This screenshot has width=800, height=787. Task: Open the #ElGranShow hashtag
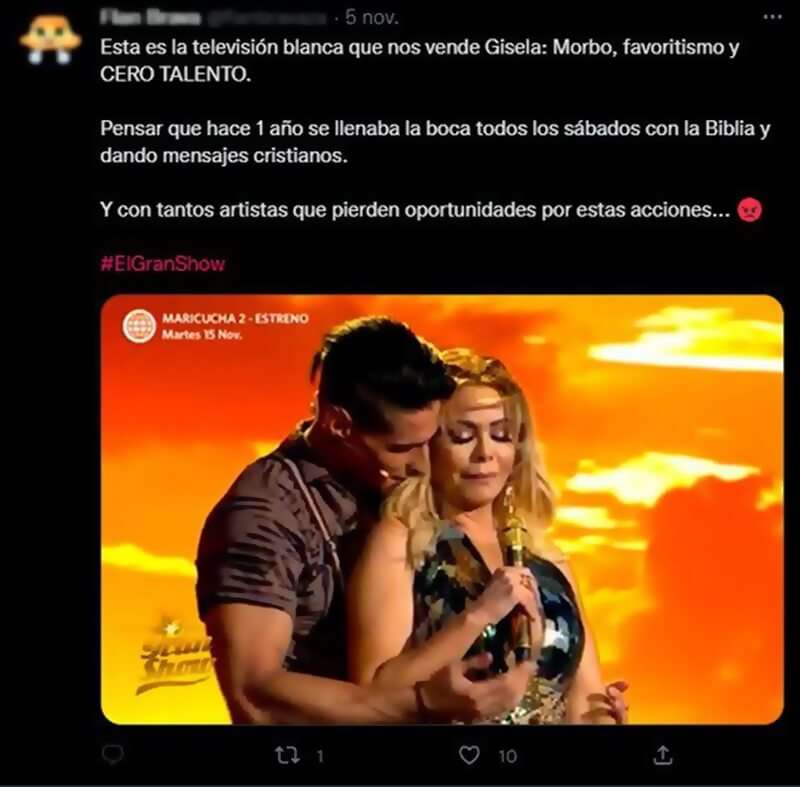[163, 264]
